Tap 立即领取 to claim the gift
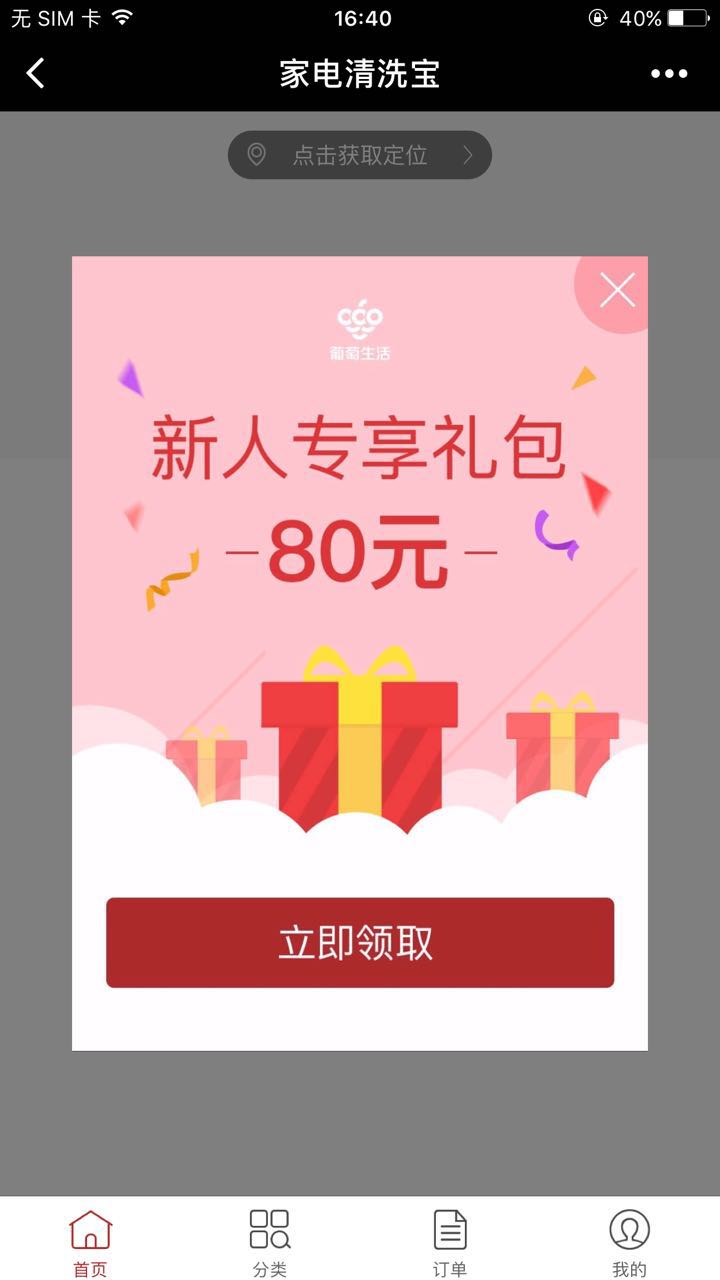Image resolution: width=720 pixels, height=1280 pixels. [x=360, y=943]
